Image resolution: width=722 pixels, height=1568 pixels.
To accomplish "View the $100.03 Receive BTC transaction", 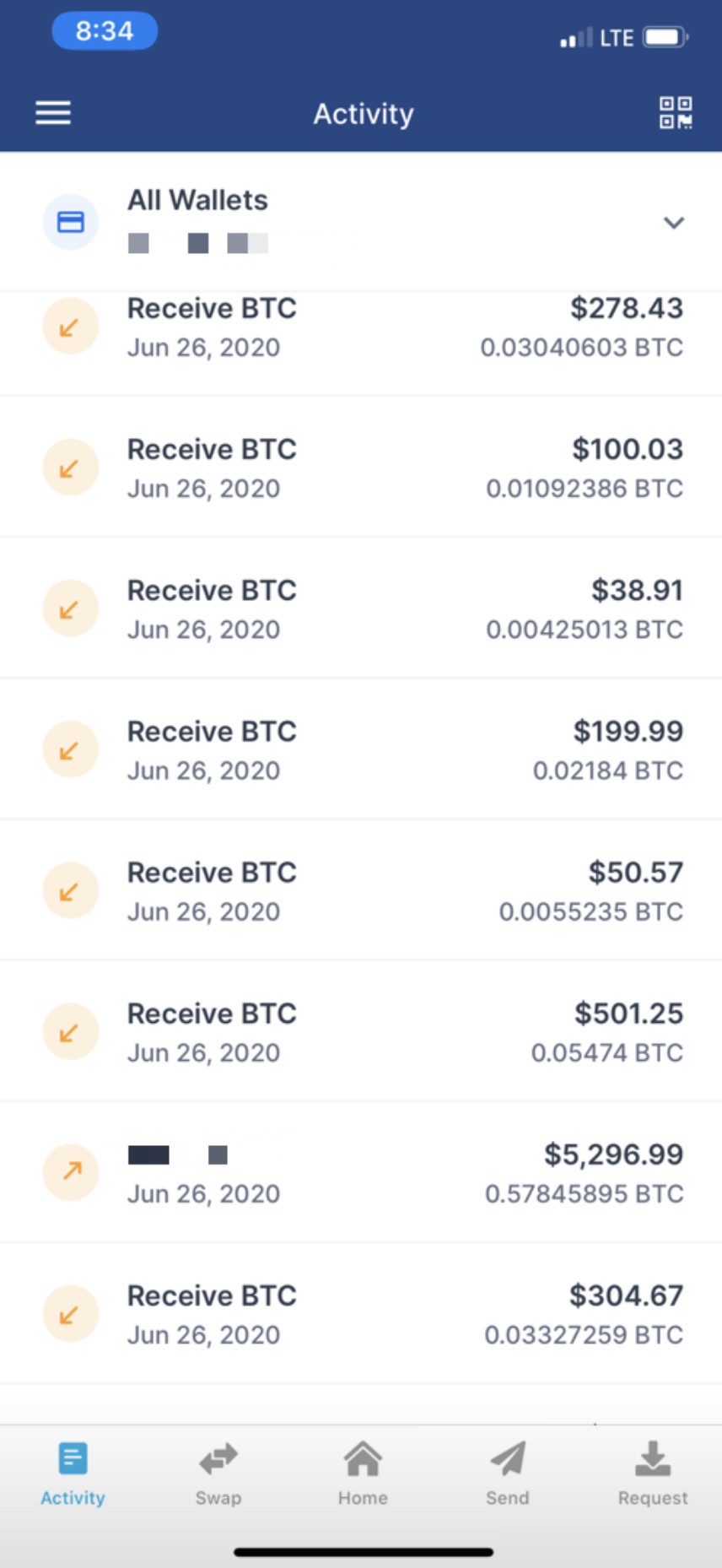I will (x=361, y=468).
